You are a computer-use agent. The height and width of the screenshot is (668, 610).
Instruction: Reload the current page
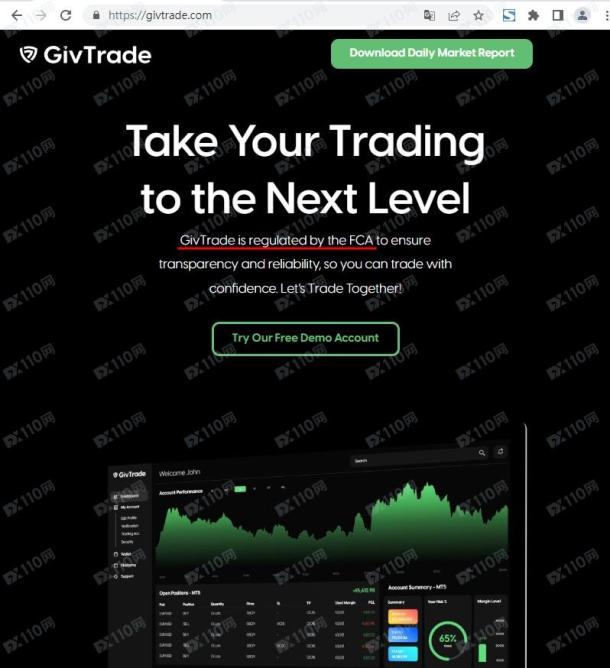pyautogui.click(x=65, y=15)
